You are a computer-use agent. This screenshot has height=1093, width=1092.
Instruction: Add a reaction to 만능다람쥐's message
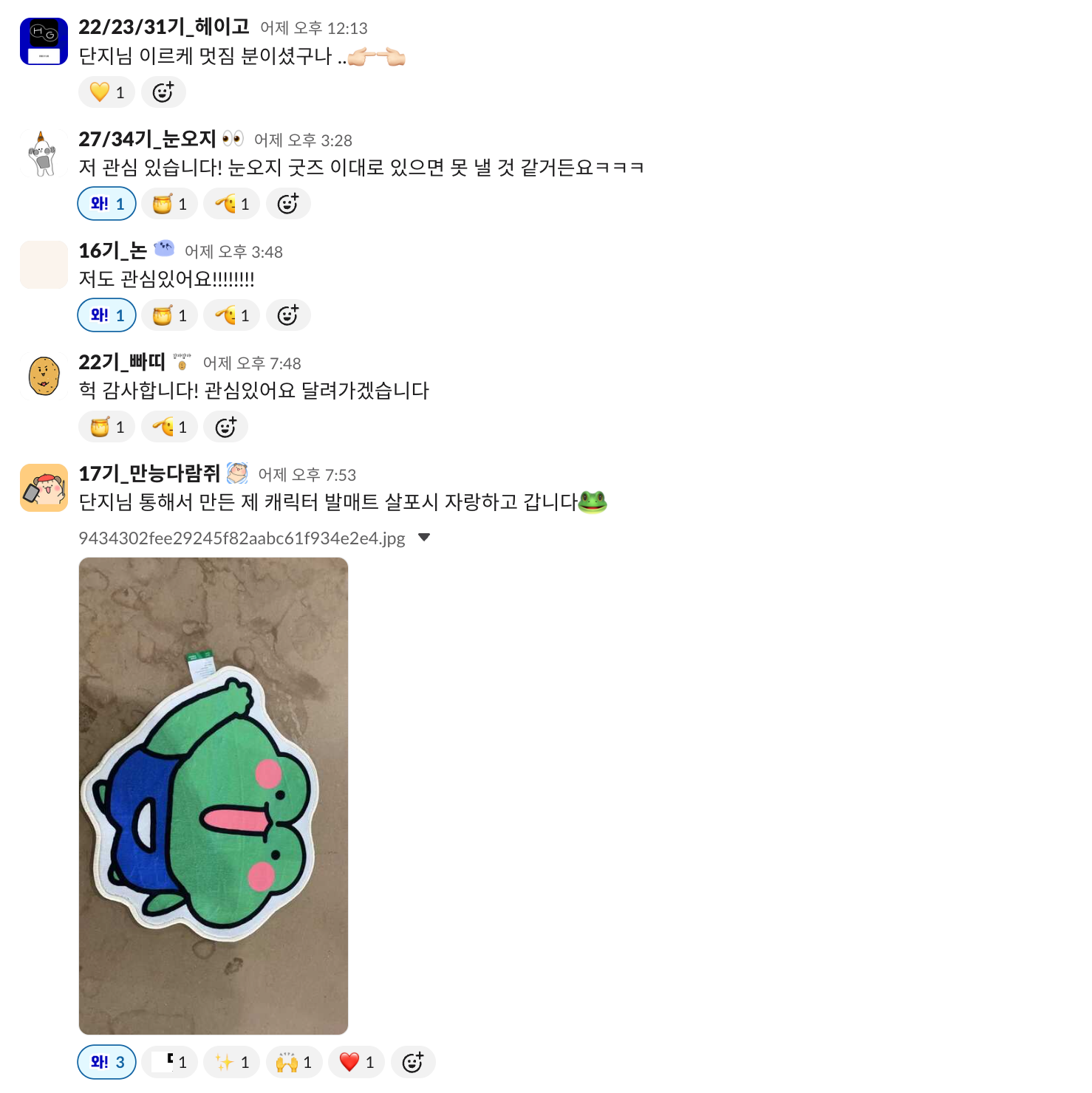click(x=412, y=1062)
